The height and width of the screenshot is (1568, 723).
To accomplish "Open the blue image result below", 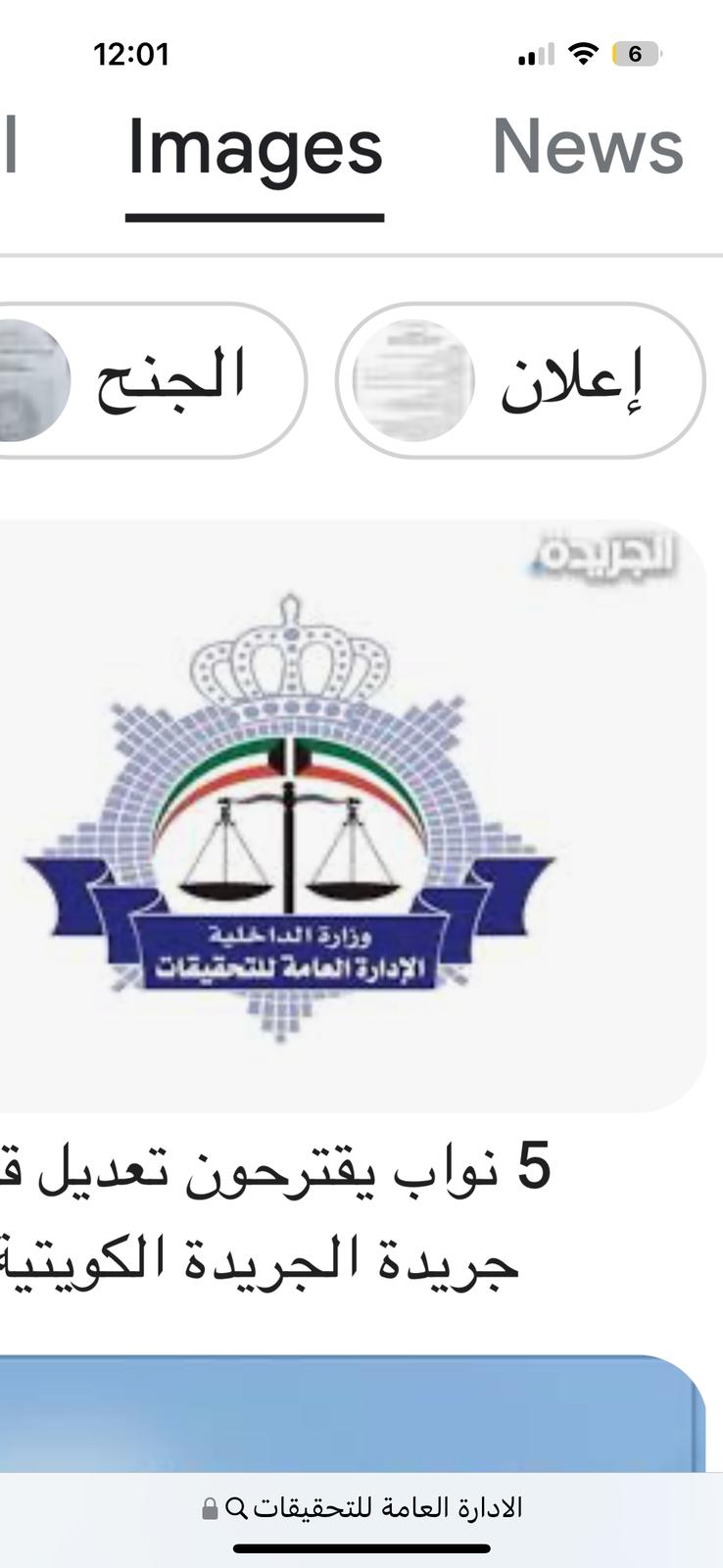I will [x=351, y=1413].
